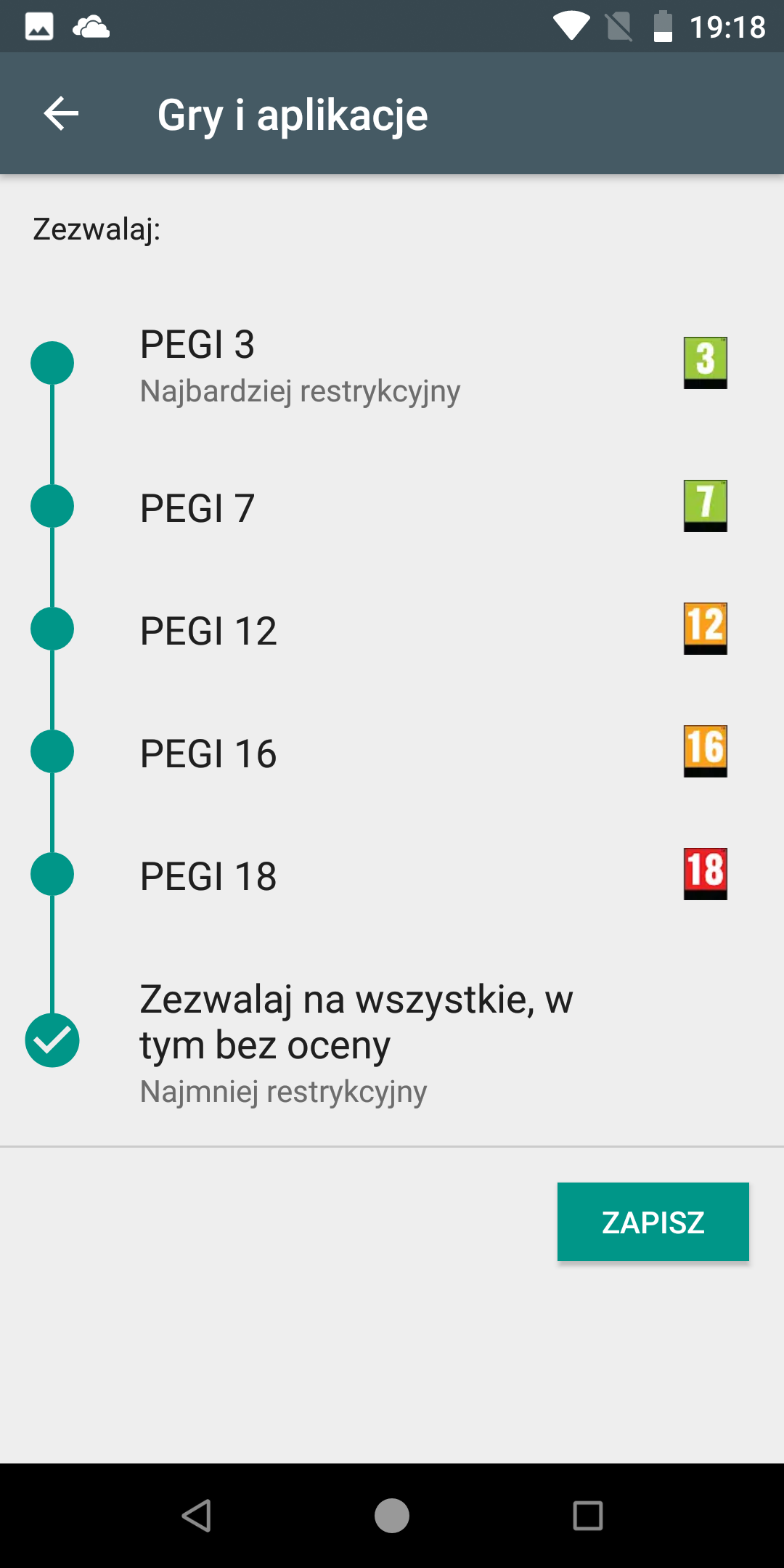Viewport: 784px width, 1568px height.
Task: Go to home screen via navigation bar
Action: point(392,1516)
